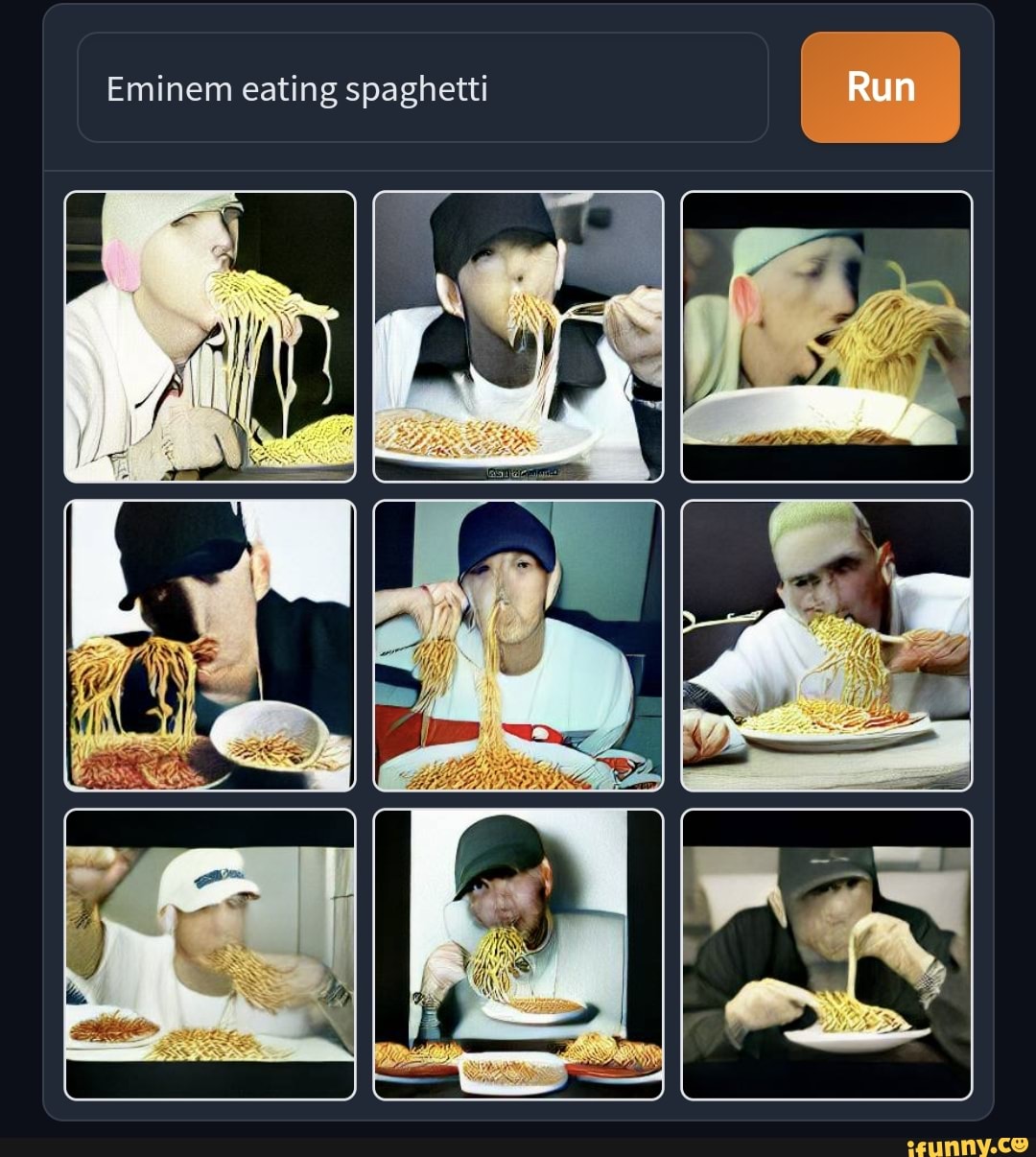
Task: View the bottom-left image with white cap
Action: click(x=212, y=953)
